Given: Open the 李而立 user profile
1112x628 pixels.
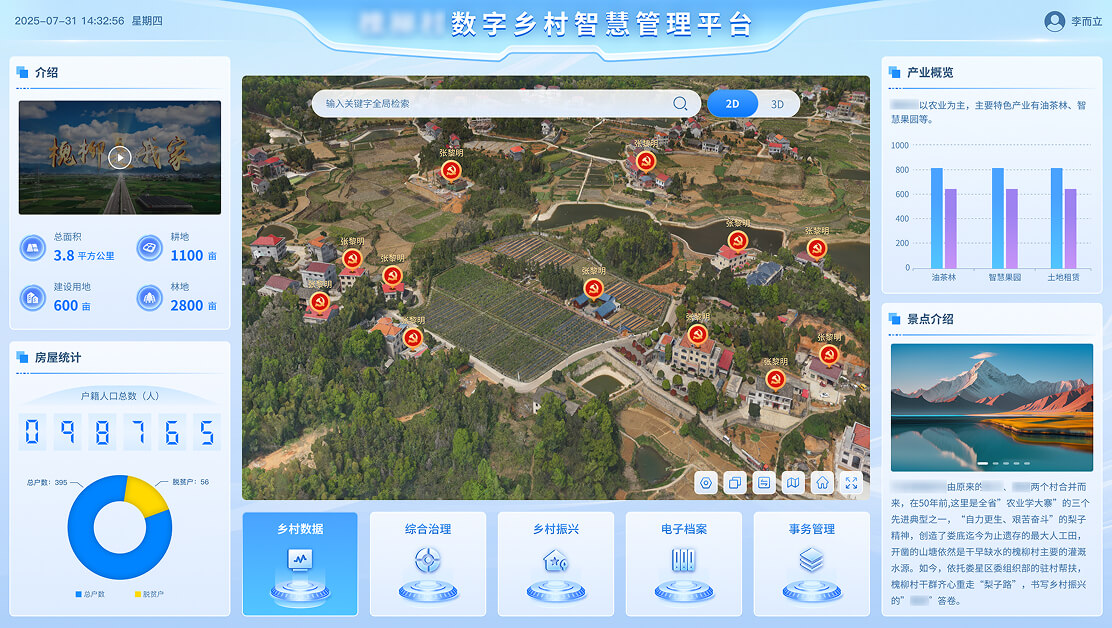Looking at the screenshot, I should [x=1070, y=21].
